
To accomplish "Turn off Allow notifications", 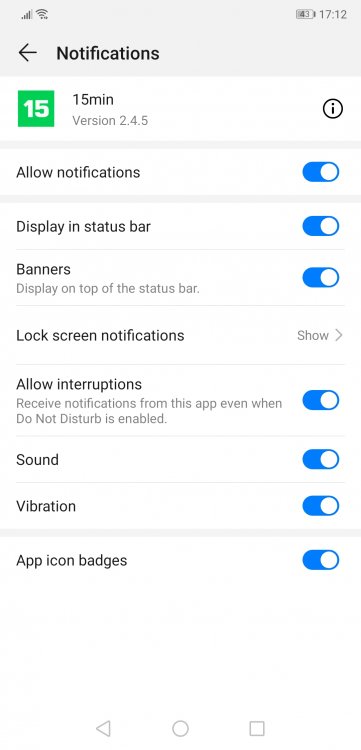I will click(321, 172).
